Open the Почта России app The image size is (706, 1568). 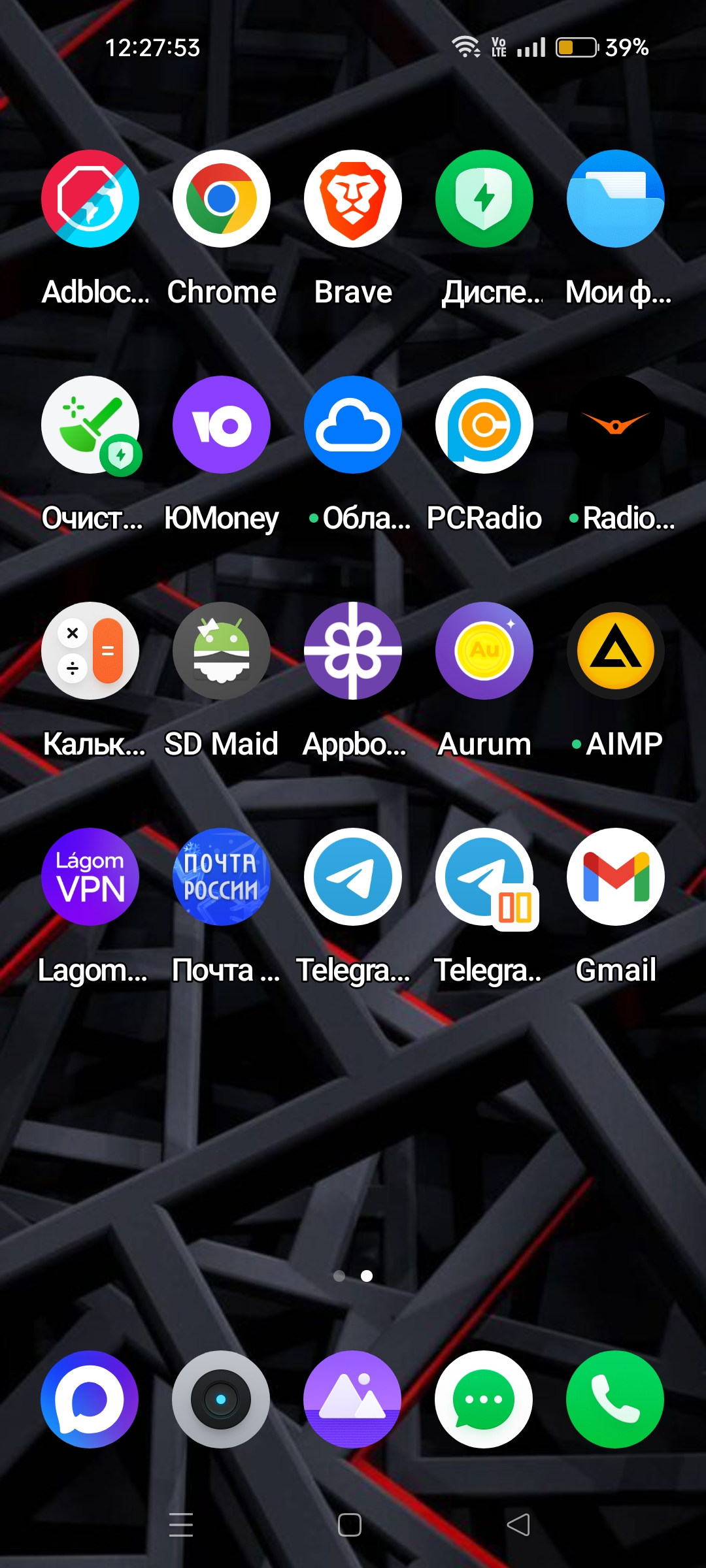click(222, 877)
